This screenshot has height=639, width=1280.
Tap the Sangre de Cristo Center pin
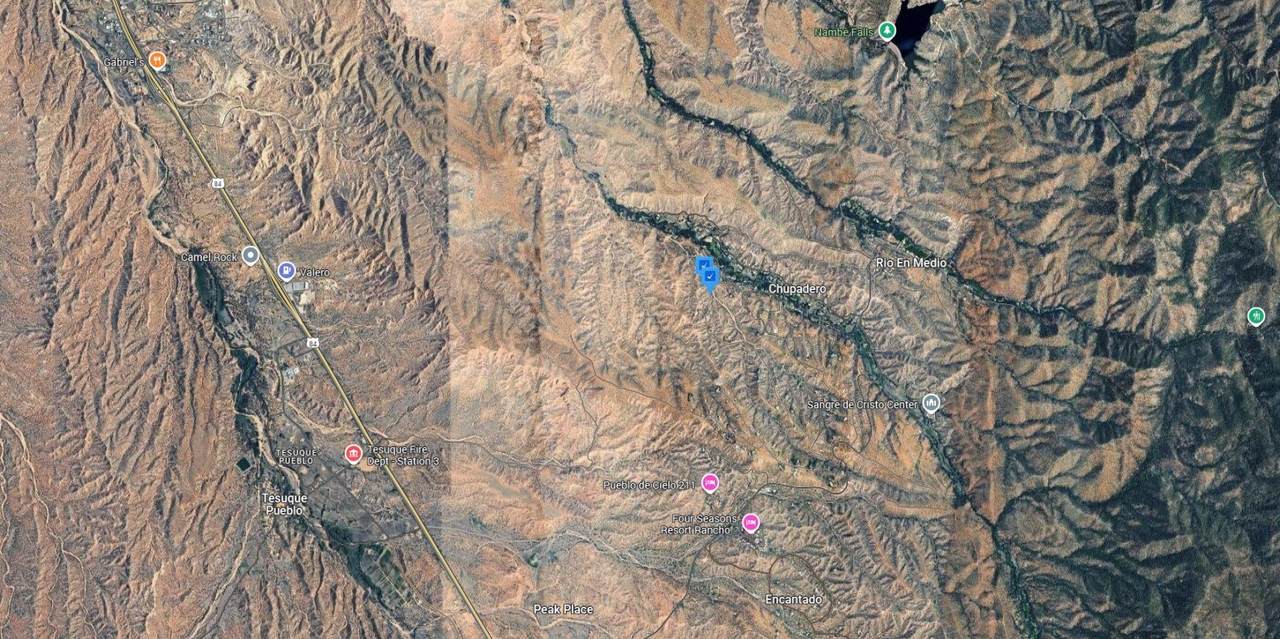(931, 403)
